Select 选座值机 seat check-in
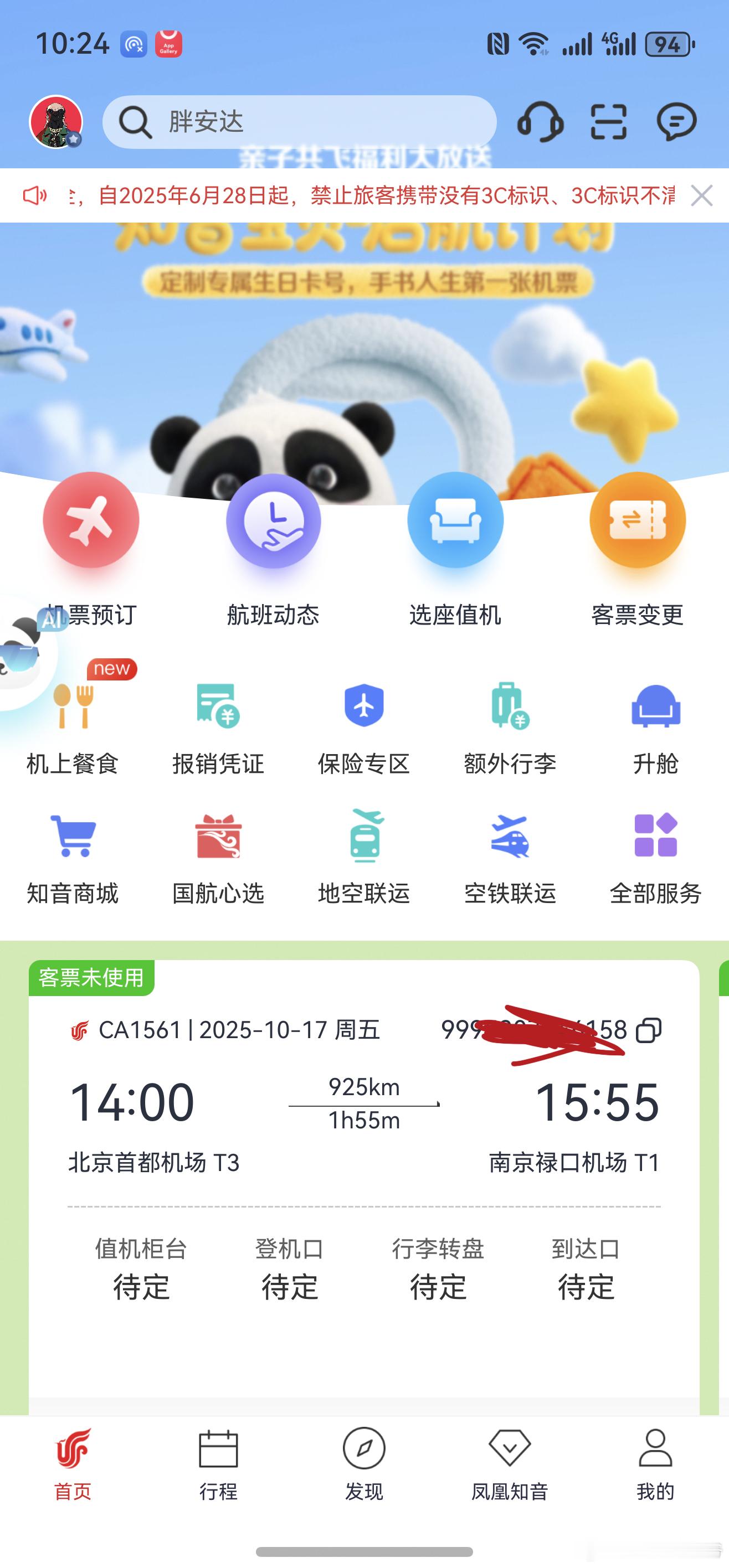This screenshot has width=729, height=1568. point(455,548)
